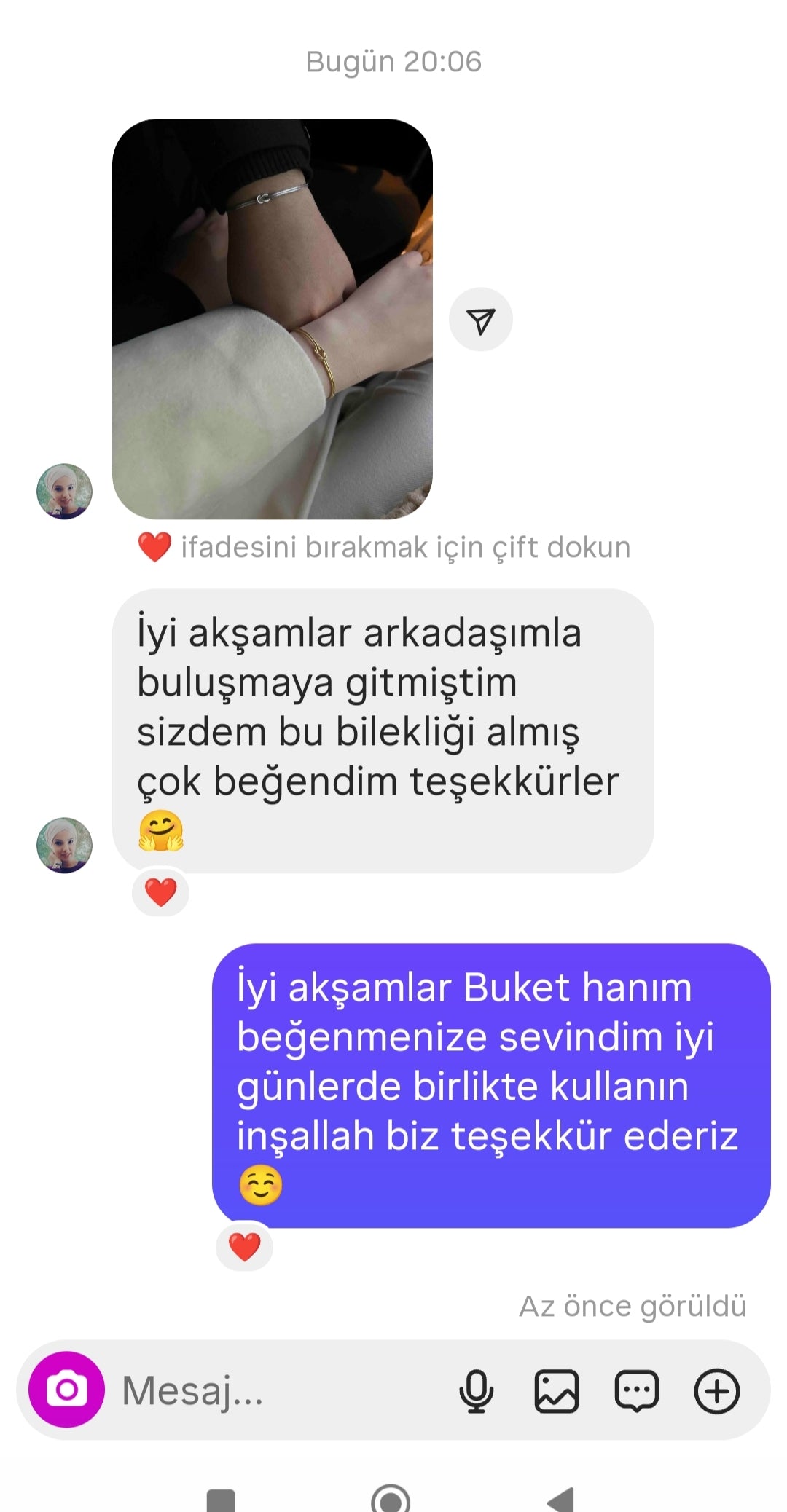Record a voice message with the microphone
Image resolution: width=787 pixels, height=1512 pixels.
(x=476, y=1391)
